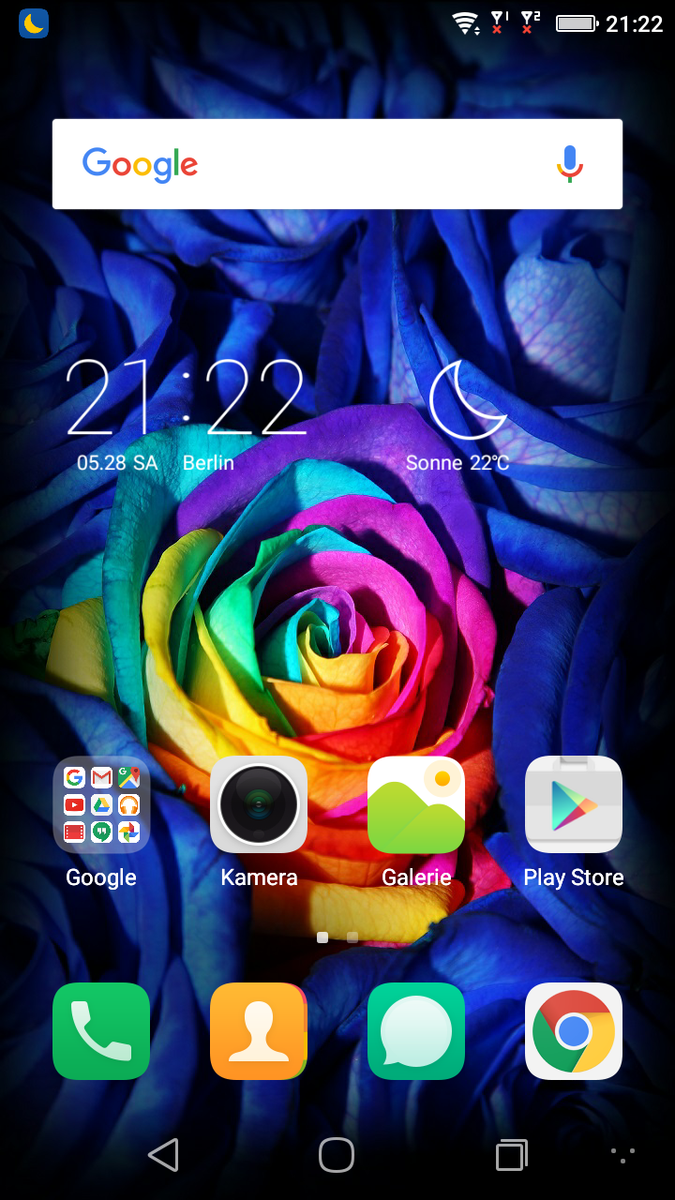Open the clock widget showing 21:22

[186, 397]
